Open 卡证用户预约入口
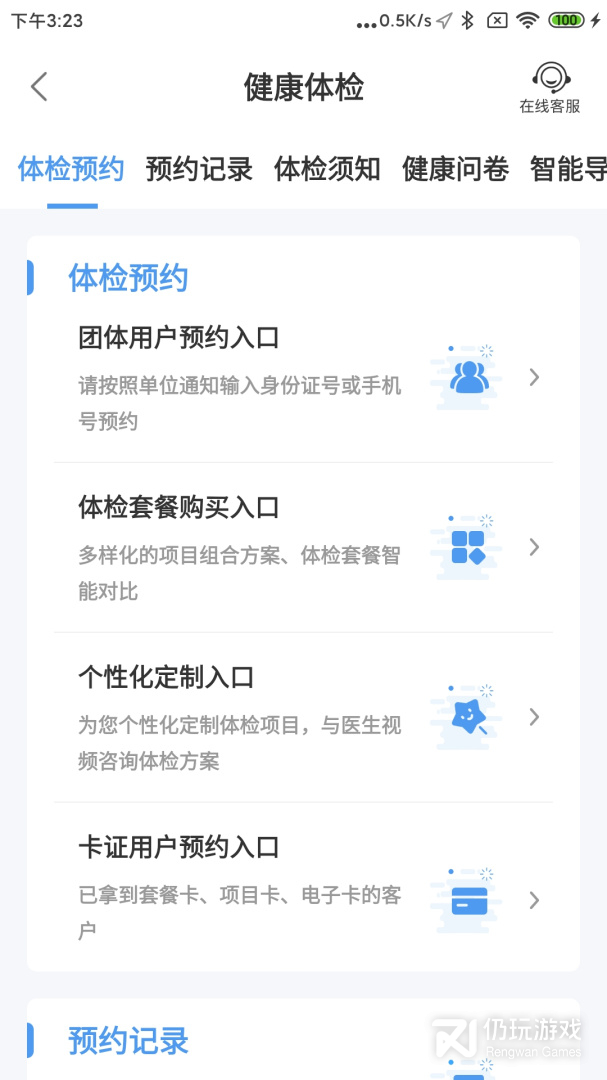The height and width of the screenshot is (1080, 607). tap(303, 887)
